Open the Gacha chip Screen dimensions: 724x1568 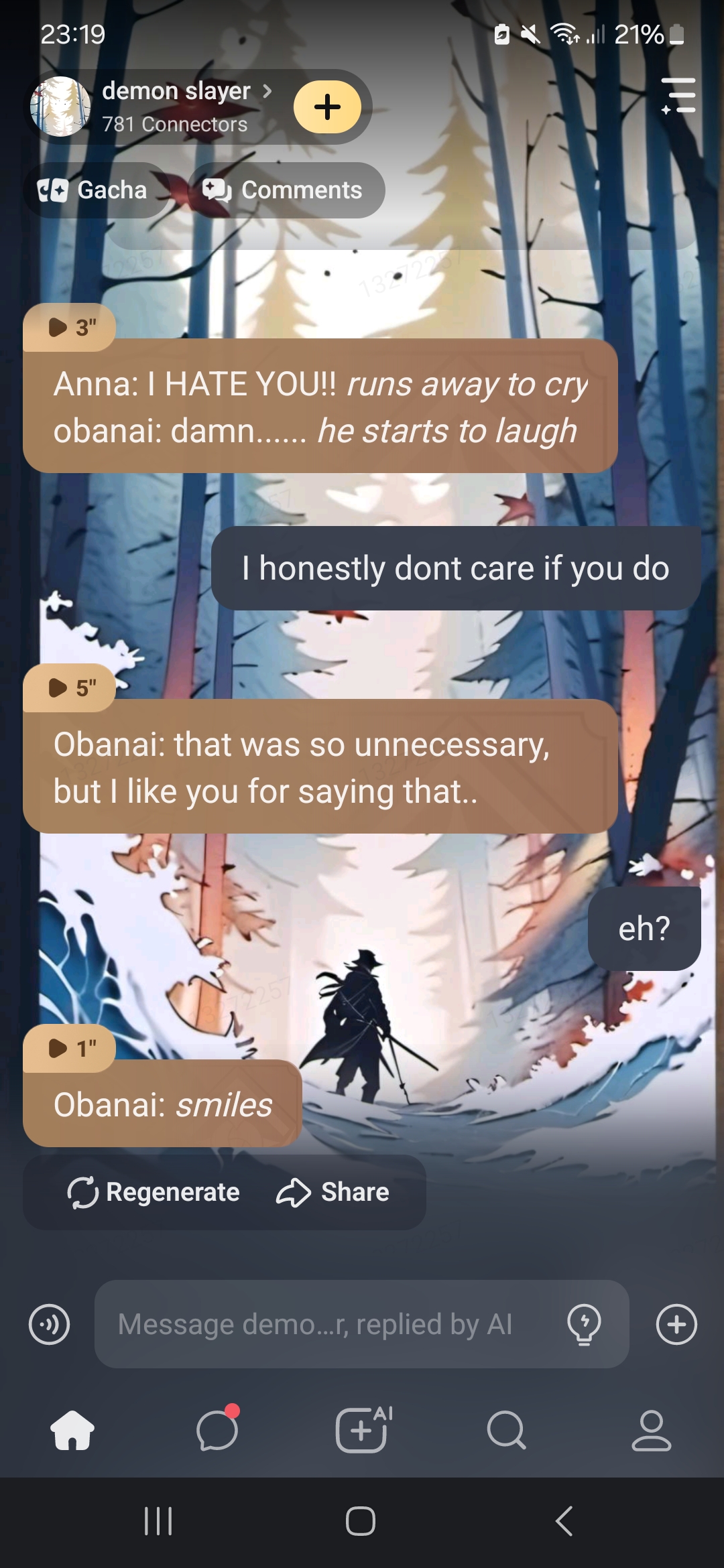click(94, 190)
